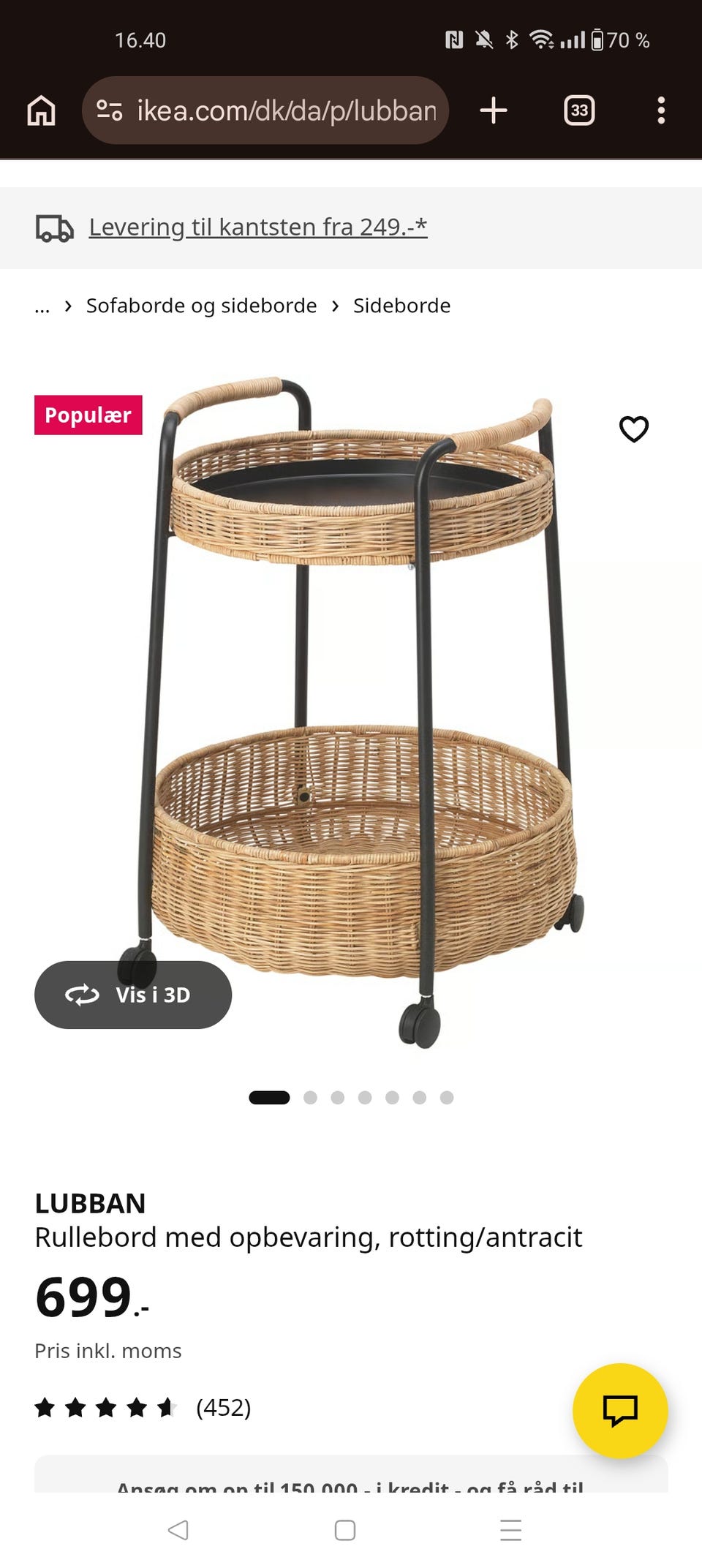Open Levering til kantsten fra 249 link
702x1568 pixels.
pyautogui.click(x=257, y=227)
